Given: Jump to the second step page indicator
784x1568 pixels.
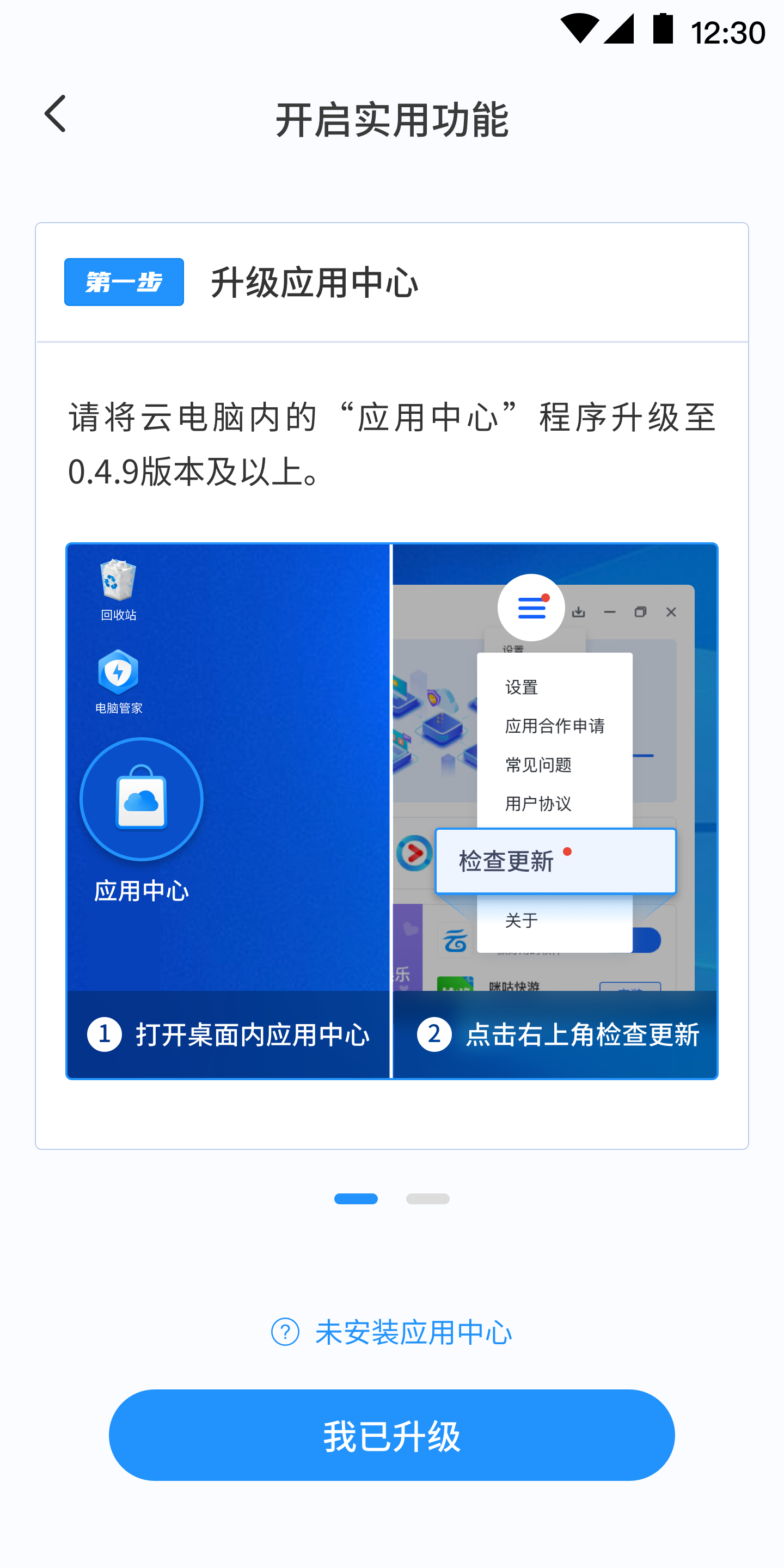Looking at the screenshot, I should 427,1198.
